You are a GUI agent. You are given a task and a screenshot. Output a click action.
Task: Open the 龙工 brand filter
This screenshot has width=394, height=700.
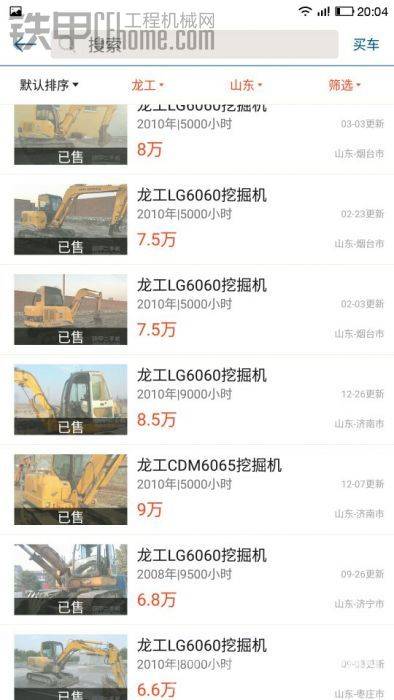148,85
